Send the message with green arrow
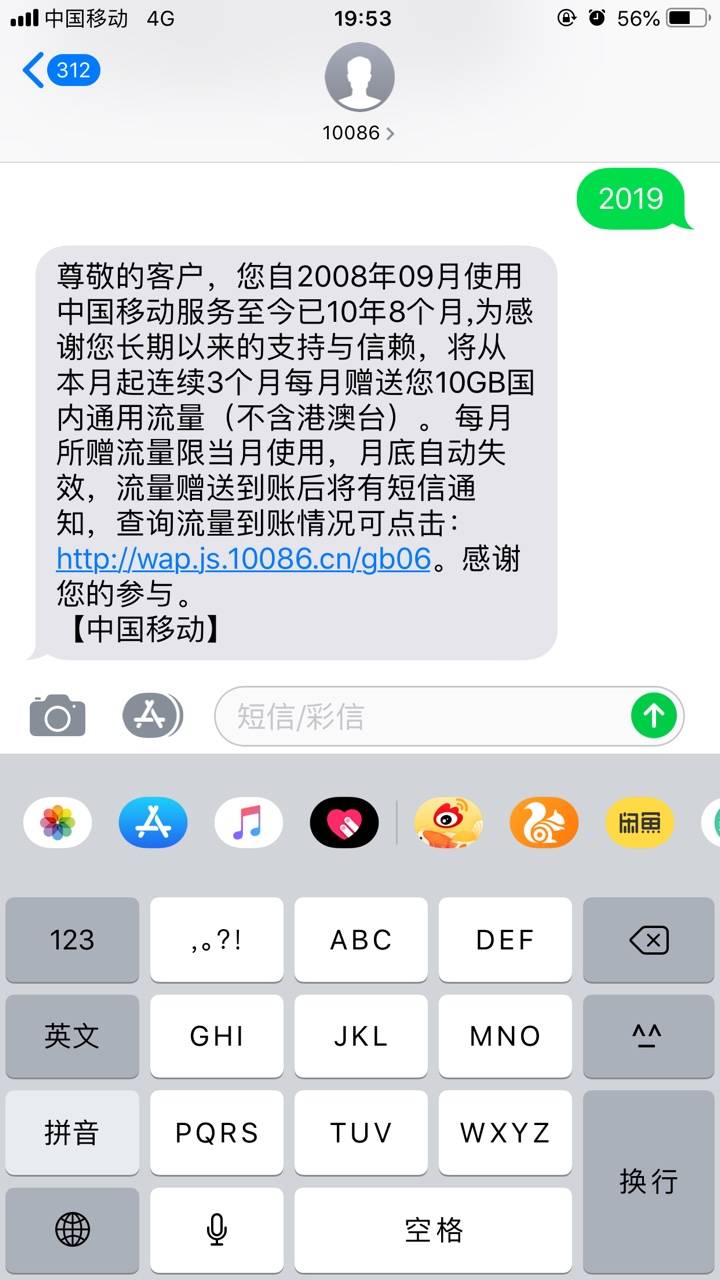Viewport: 720px width, 1280px height. coord(654,715)
